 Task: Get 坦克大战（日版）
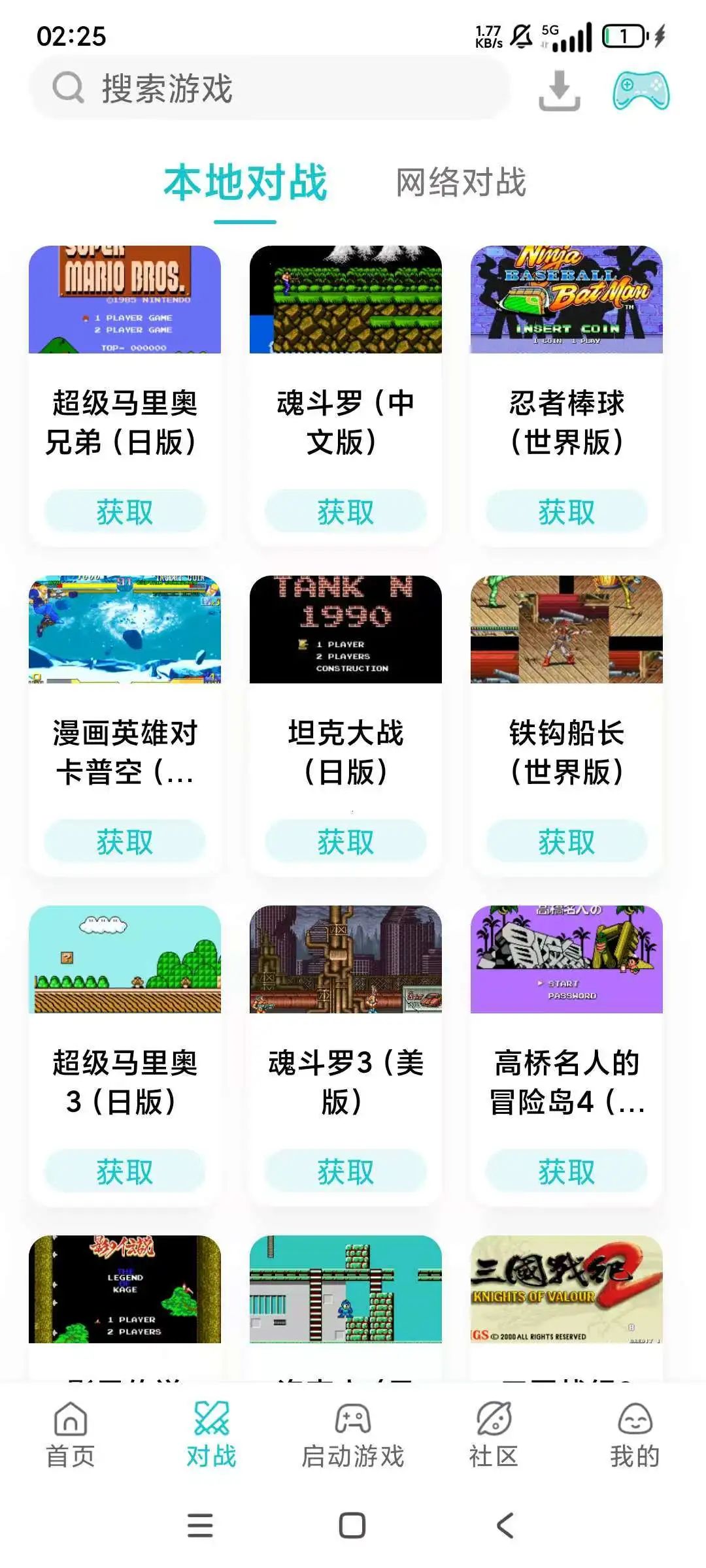tap(345, 841)
